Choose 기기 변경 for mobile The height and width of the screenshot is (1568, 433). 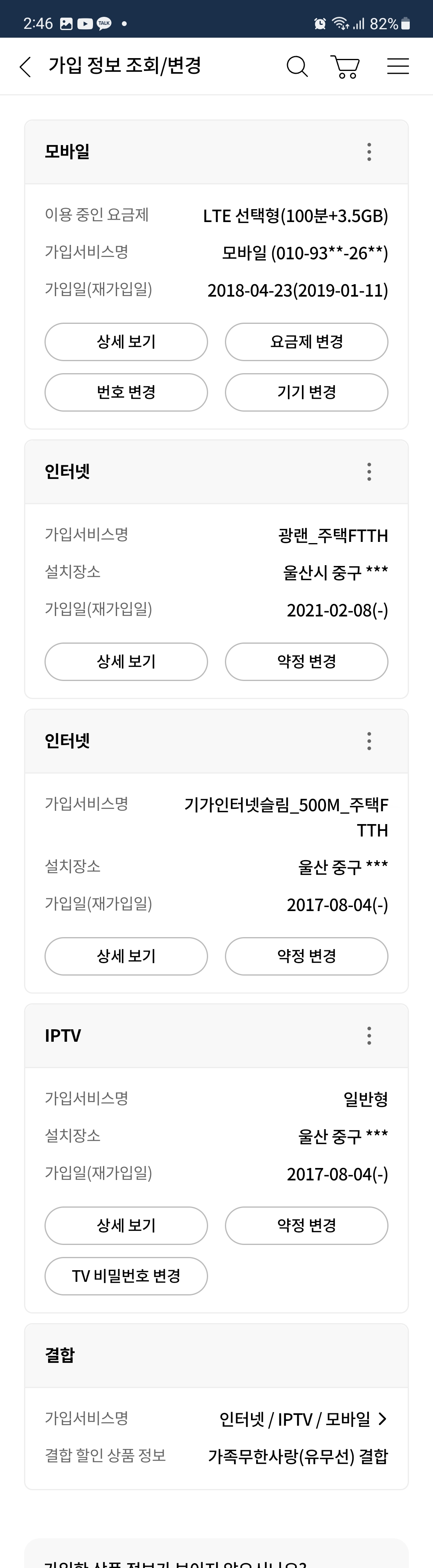click(306, 393)
